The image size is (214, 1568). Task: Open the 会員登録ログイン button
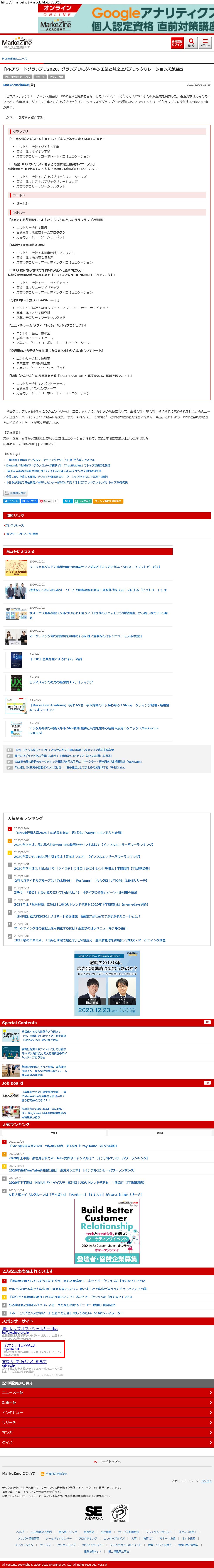177,43
